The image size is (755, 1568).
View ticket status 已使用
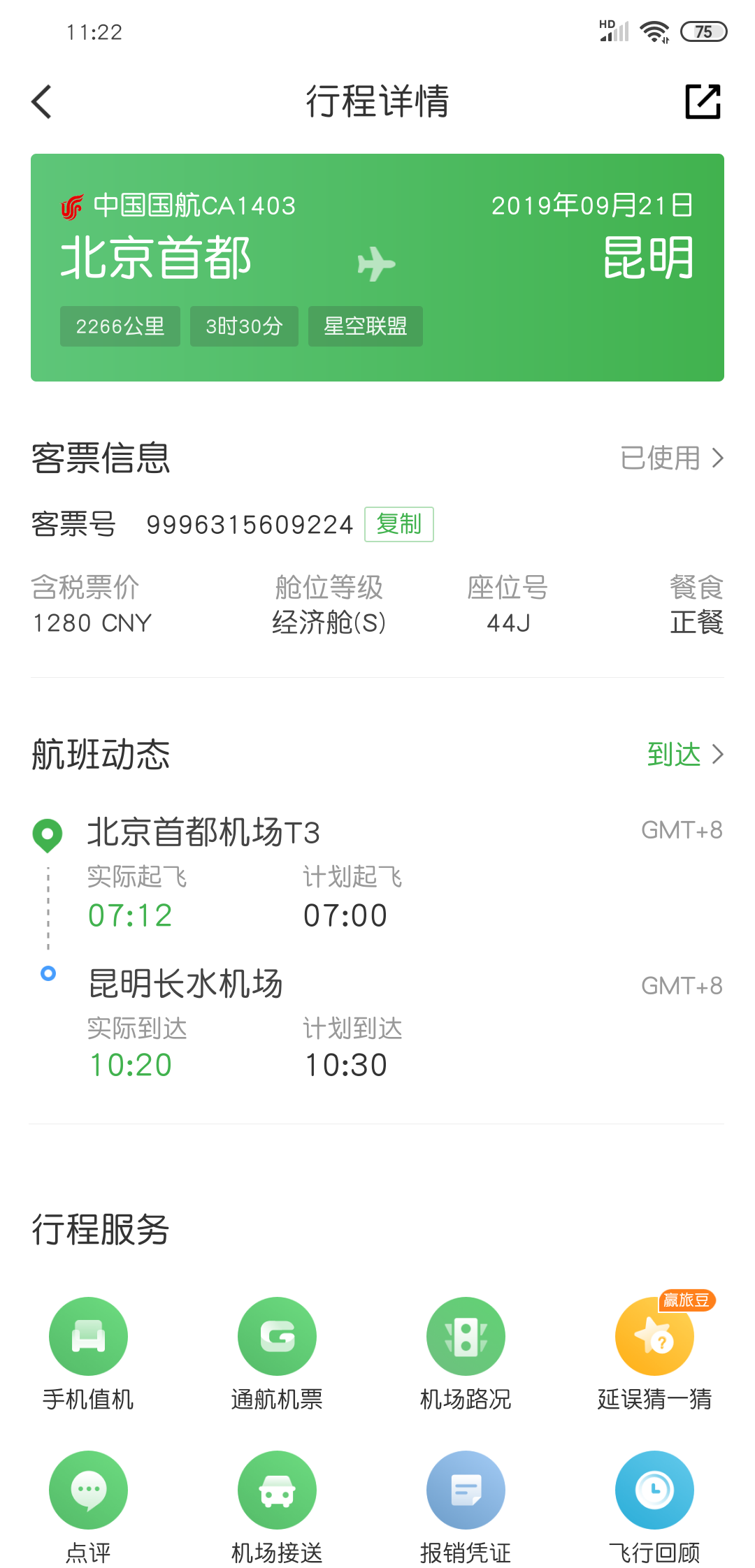click(x=671, y=458)
